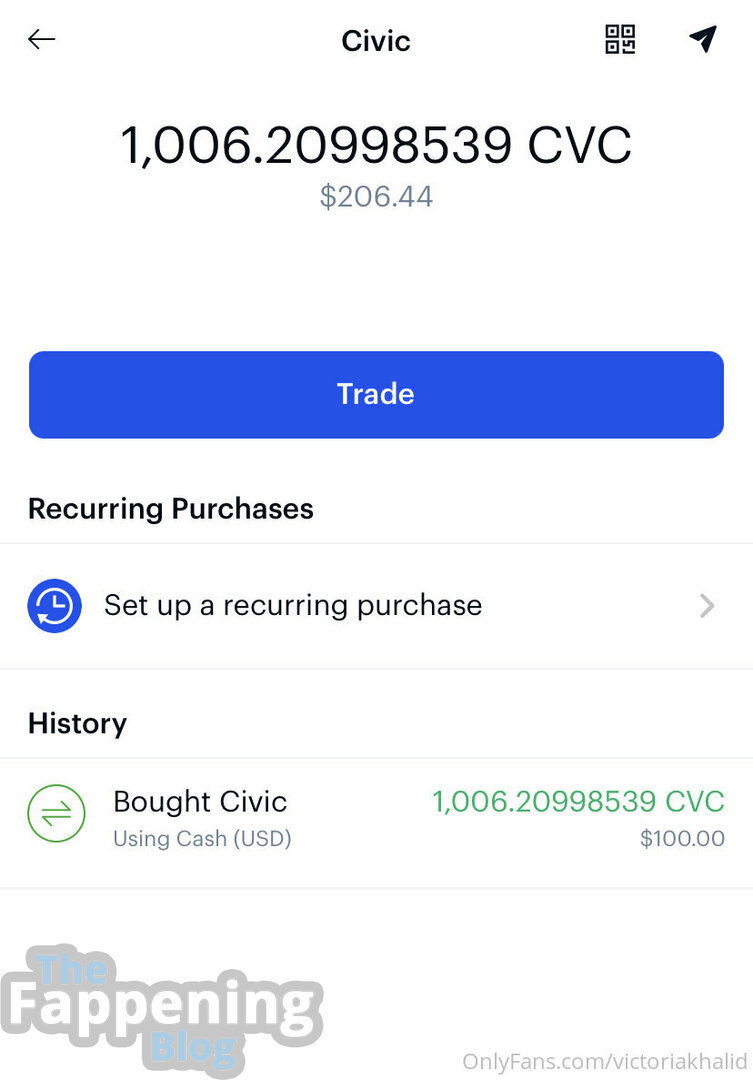The width and height of the screenshot is (753, 1080).
Task: Tap the send paper plane icon
Action: [703, 40]
